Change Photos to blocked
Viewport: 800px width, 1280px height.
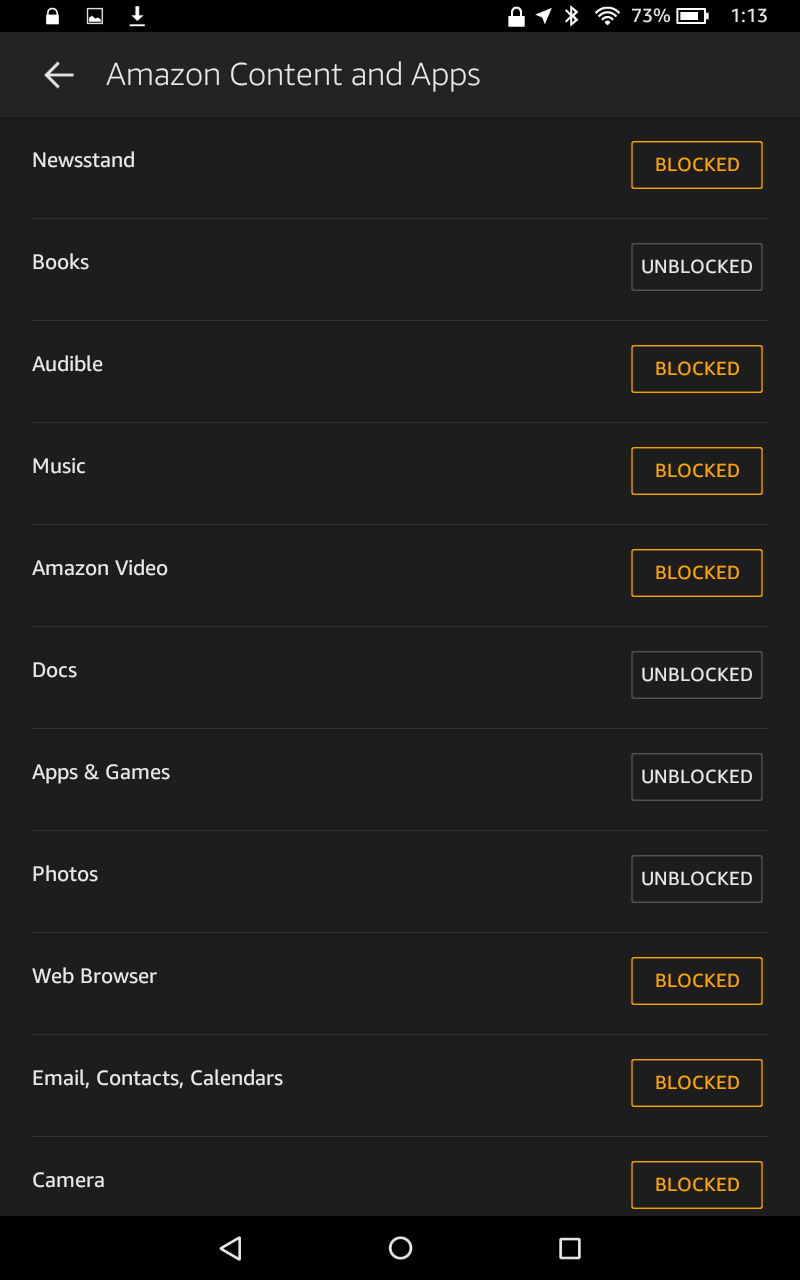click(x=696, y=879)
